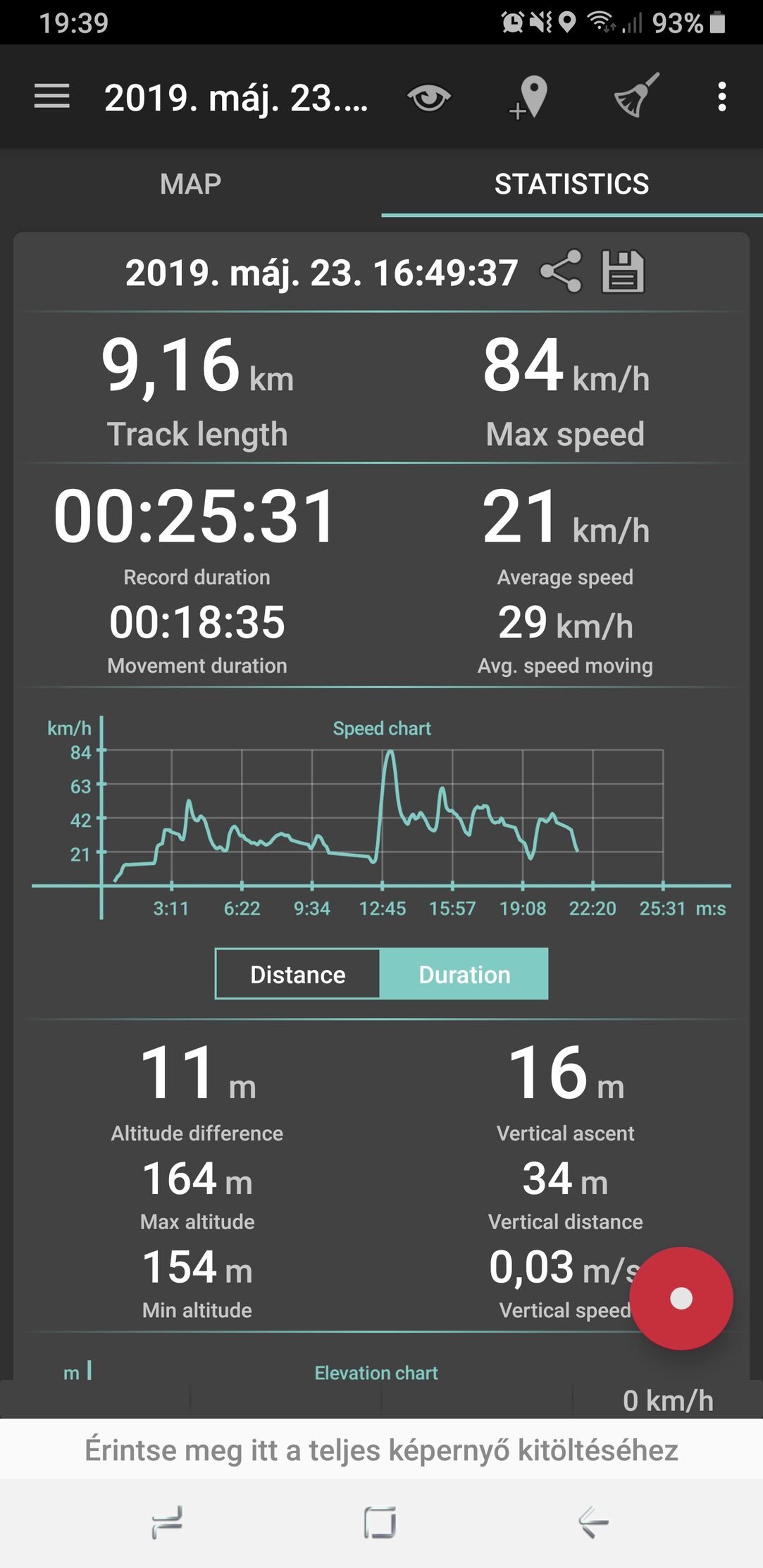Select the STATISTICS tab
This screenshot has width=763, height=1568.
point(571,184)
